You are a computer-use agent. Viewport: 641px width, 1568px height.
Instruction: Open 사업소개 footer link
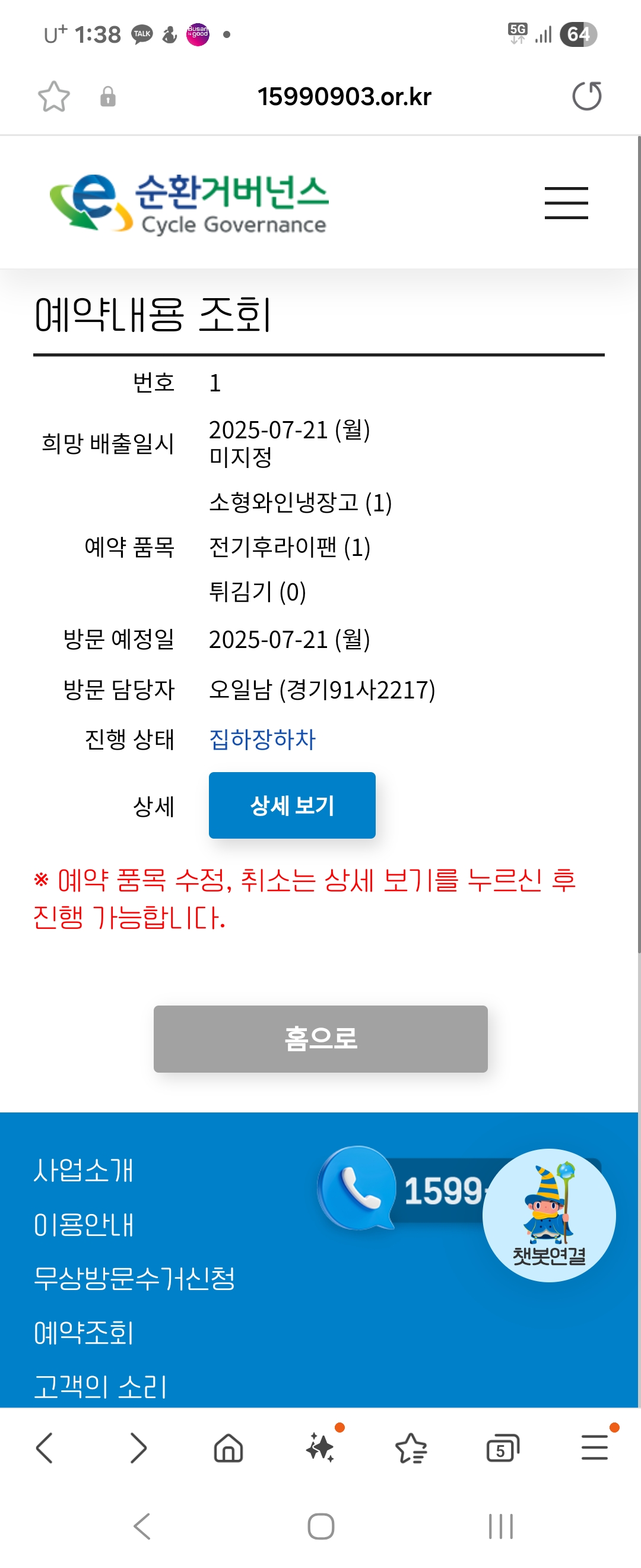pos(83,1170)
